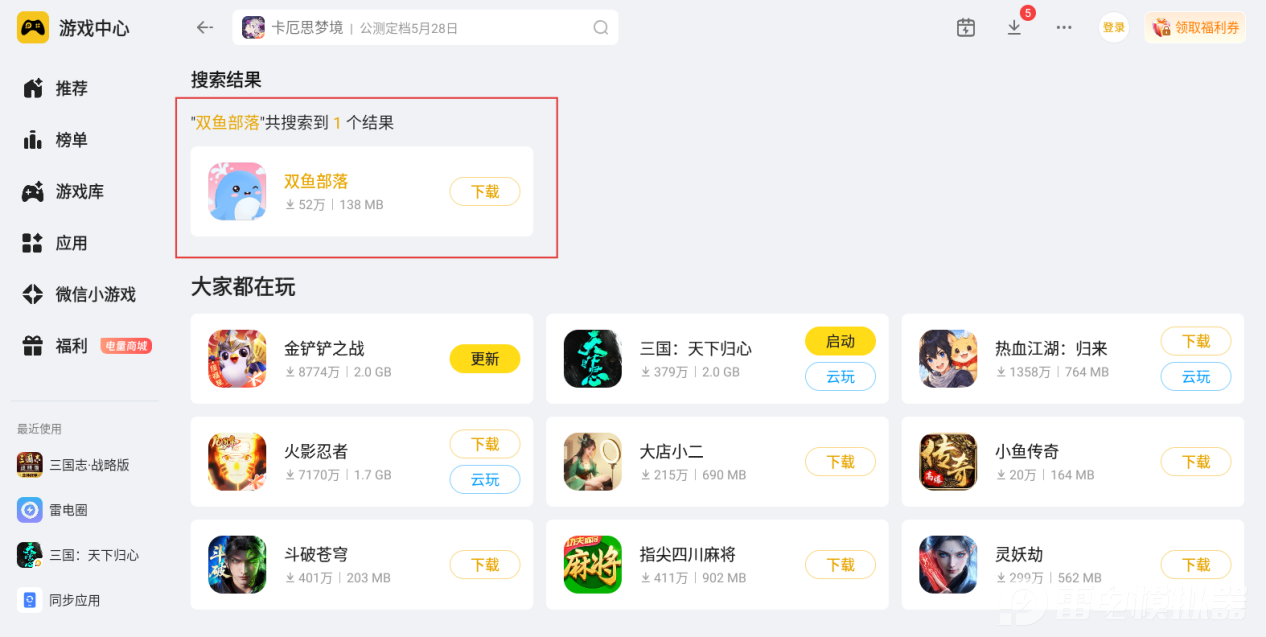Download 双鱼部落 from search results
This screenshot has height=637, width=1266.
[485, 192]
